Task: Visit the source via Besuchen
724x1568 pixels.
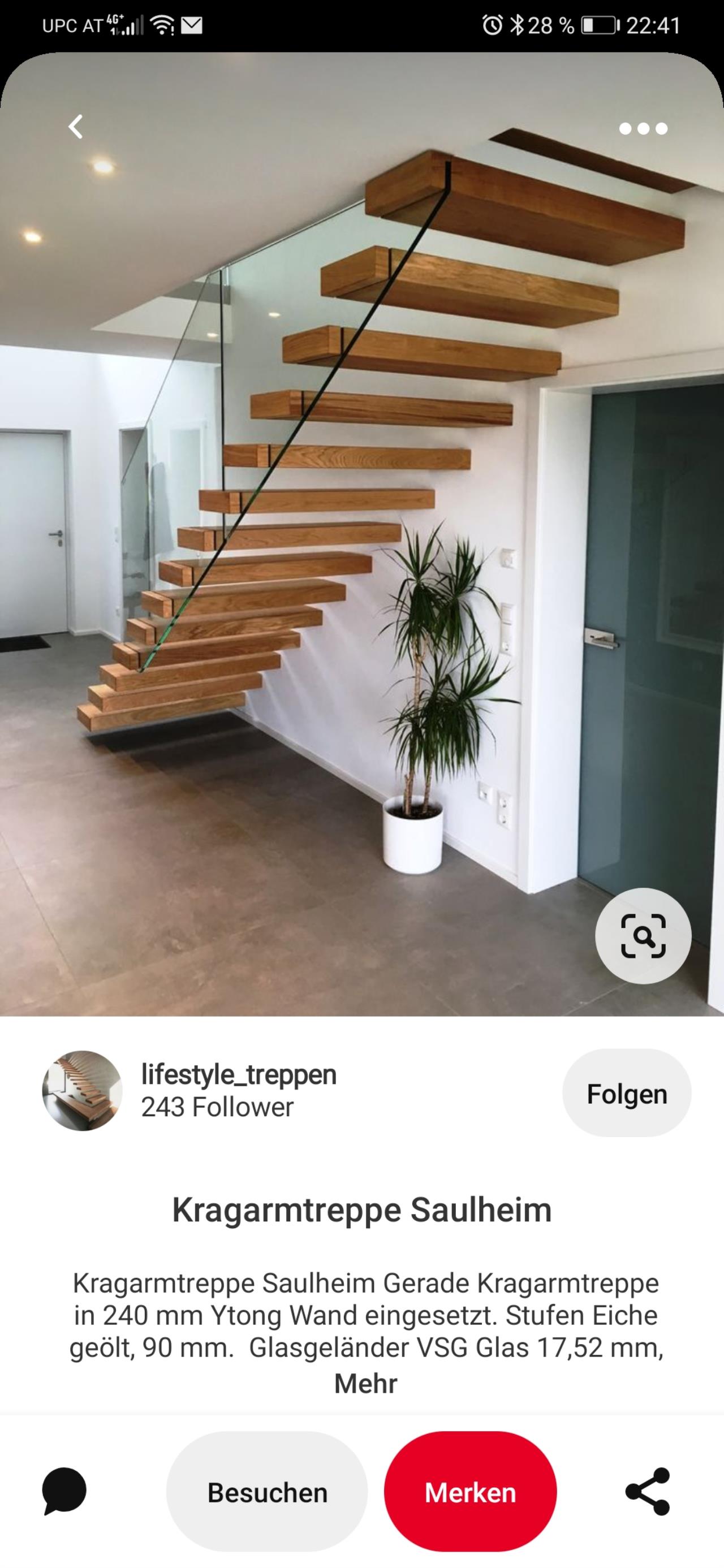Action: (267, 1491)
